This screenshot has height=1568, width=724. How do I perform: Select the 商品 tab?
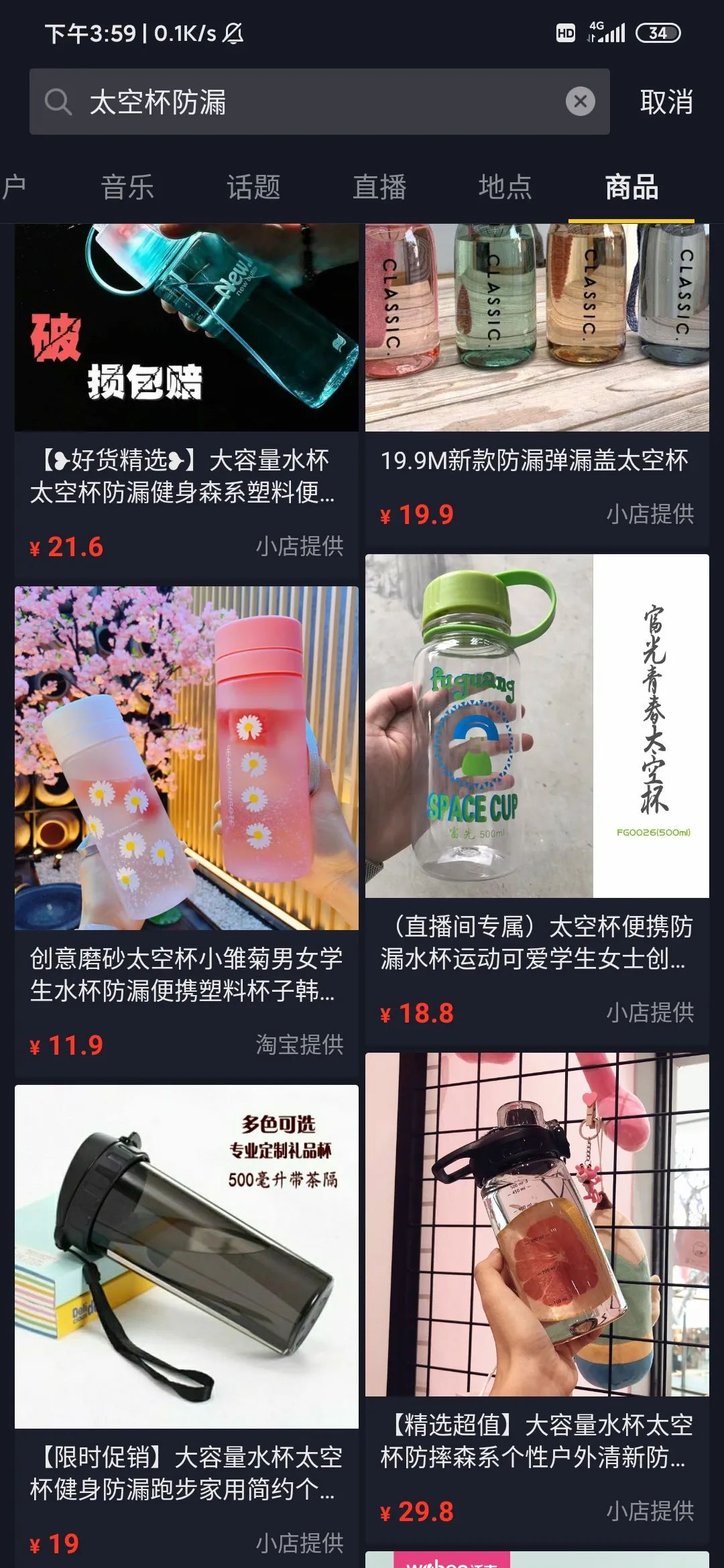pyautogui.click(x=631, y=187)
